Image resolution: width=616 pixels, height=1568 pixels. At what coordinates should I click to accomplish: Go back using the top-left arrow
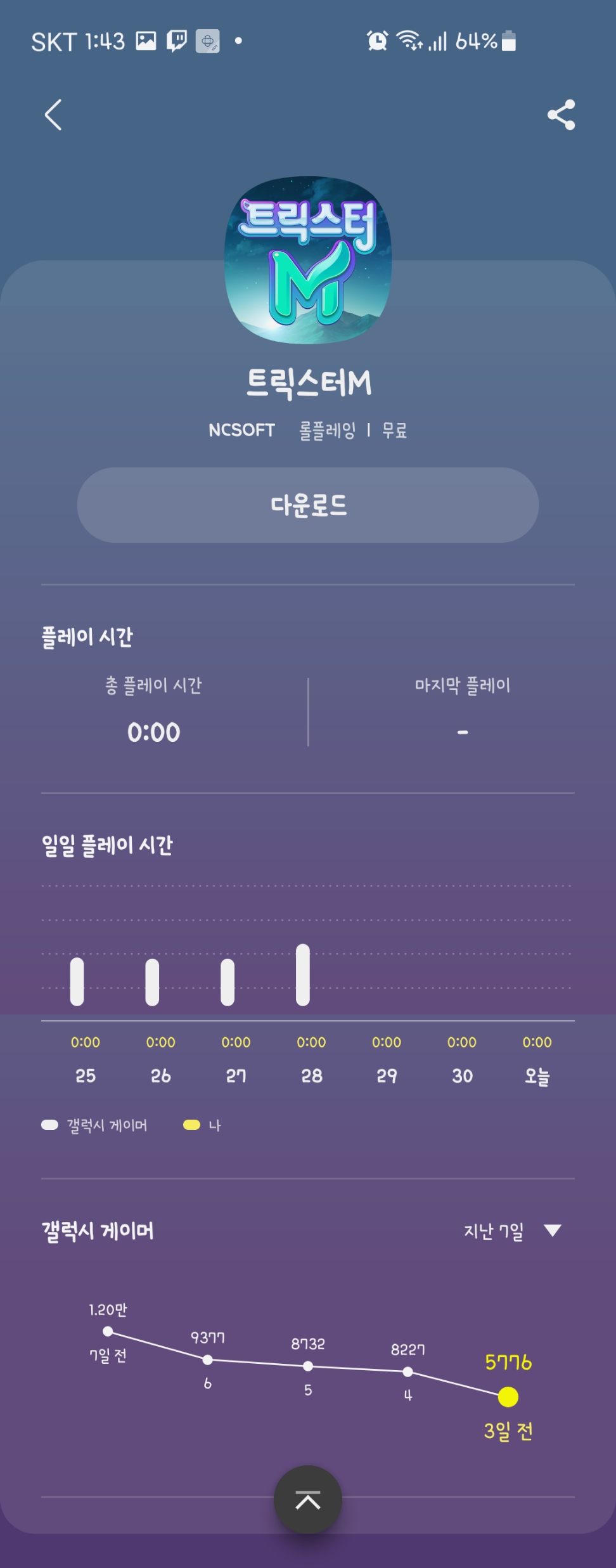(53, 115)
